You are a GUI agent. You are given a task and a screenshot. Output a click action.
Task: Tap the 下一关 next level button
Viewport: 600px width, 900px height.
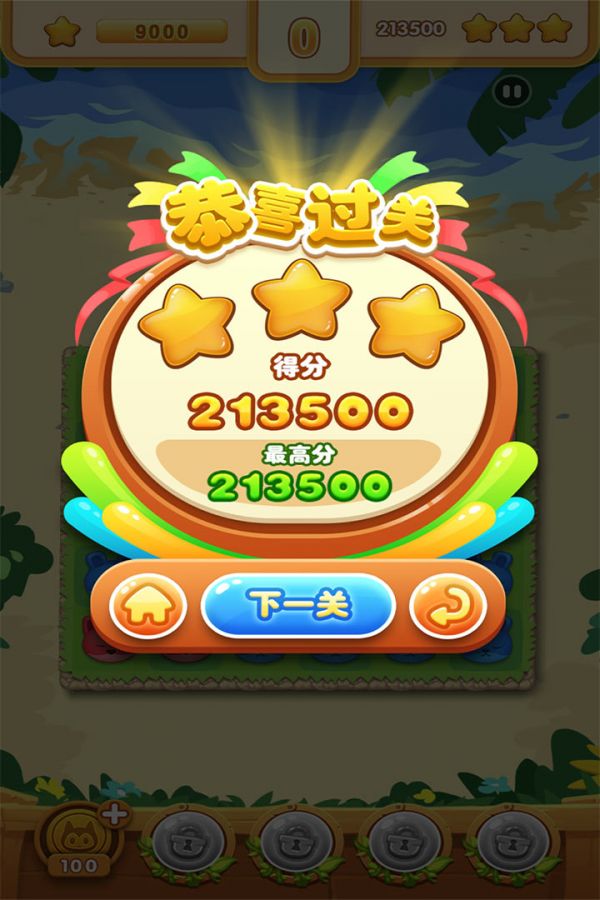(x=298, y=605)
